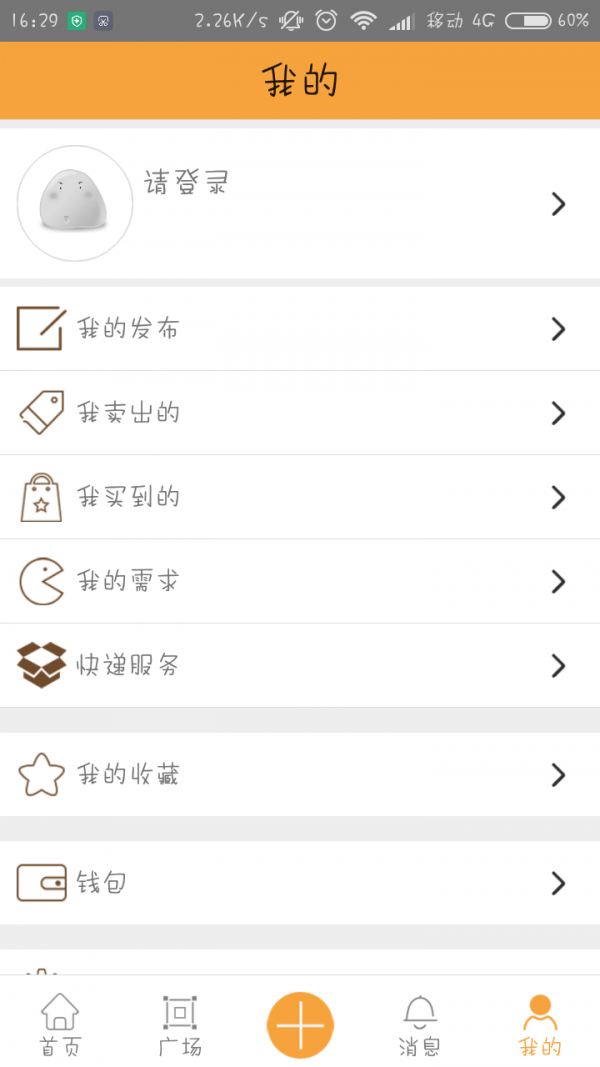Switch to the 首页 tab

click(x=60, y=1025)
